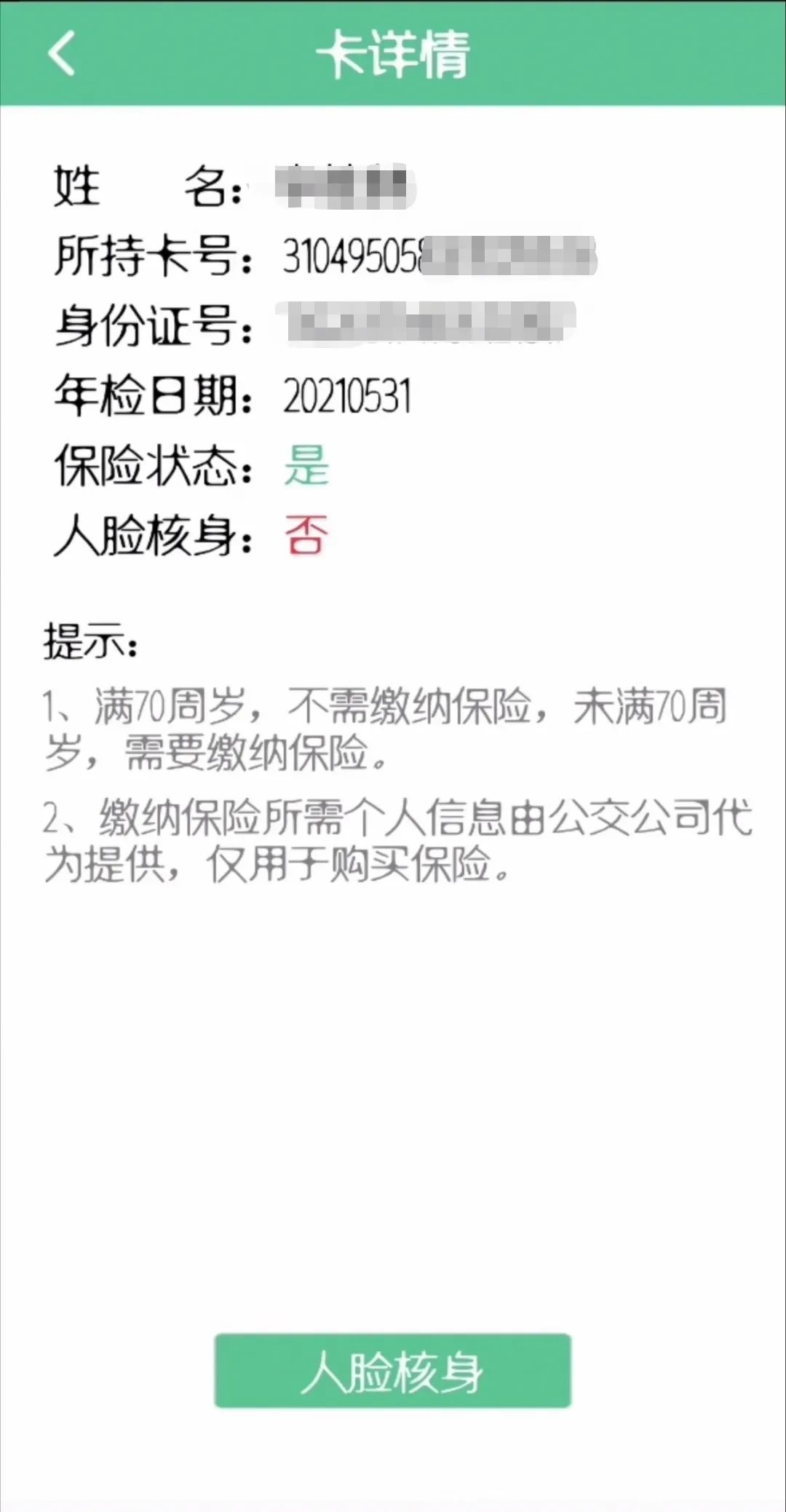This screenshot has height=1512, width=786.
Task: Click the red 否 face verification value
Action: [x=306, y=537]
